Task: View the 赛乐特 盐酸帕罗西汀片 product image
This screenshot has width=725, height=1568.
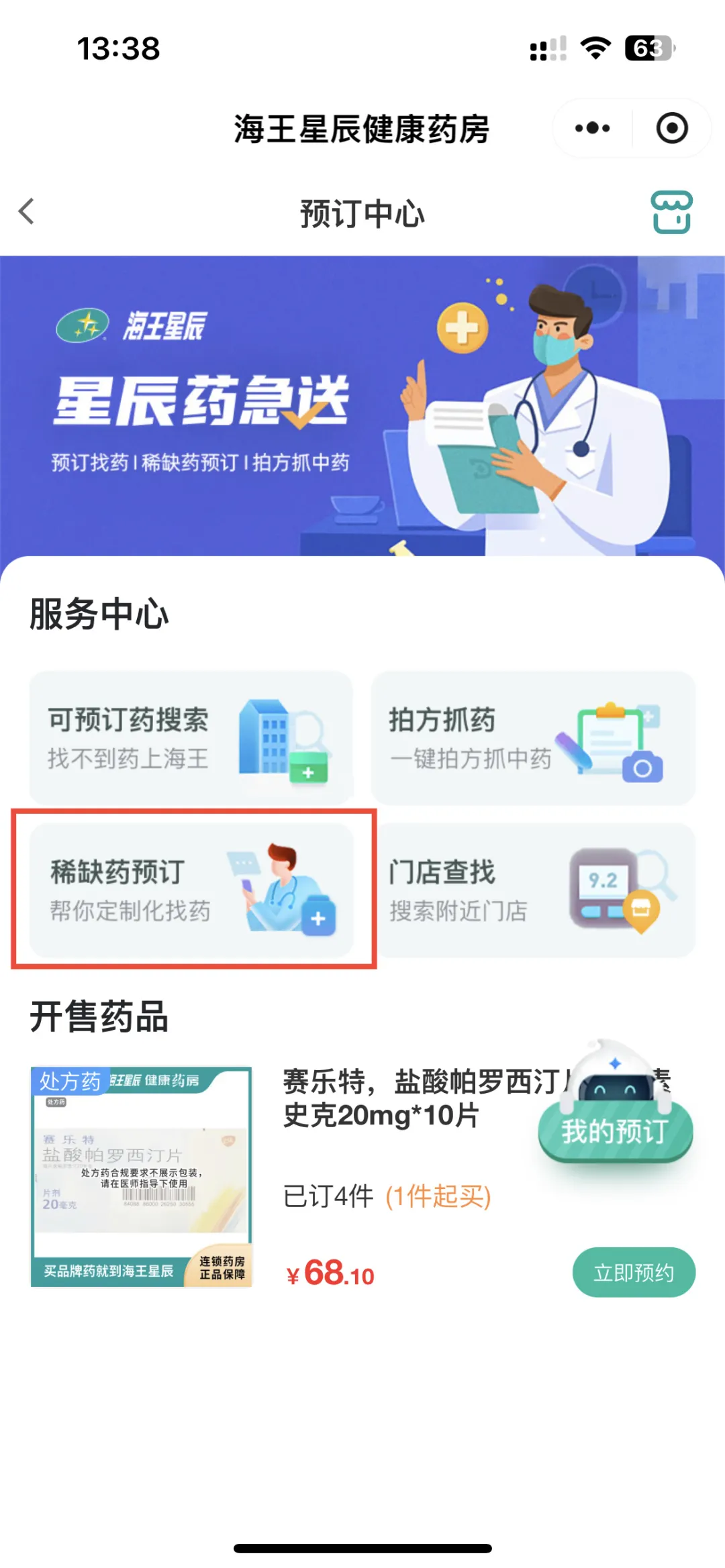Action: (142, 1176)
